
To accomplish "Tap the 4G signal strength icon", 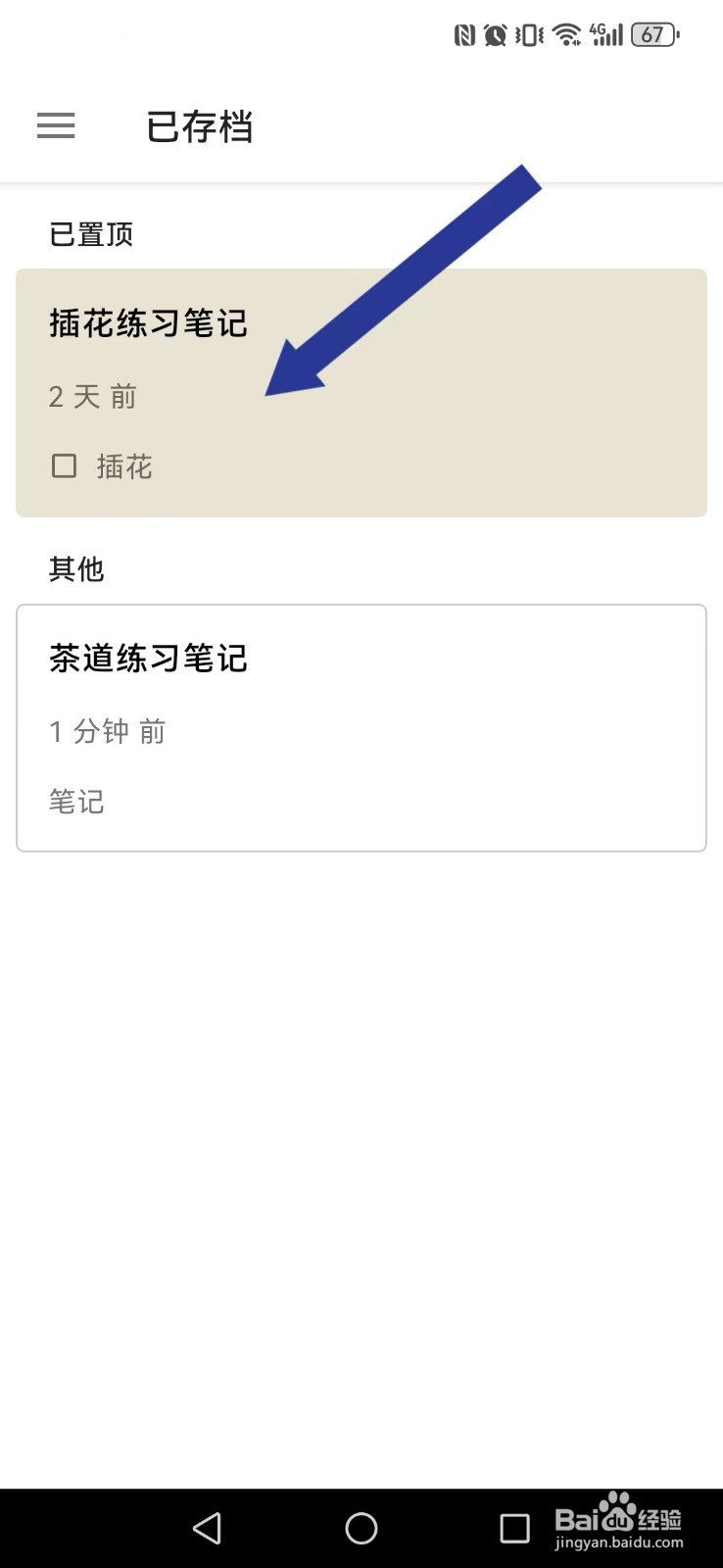I will [x=605, y=33].
